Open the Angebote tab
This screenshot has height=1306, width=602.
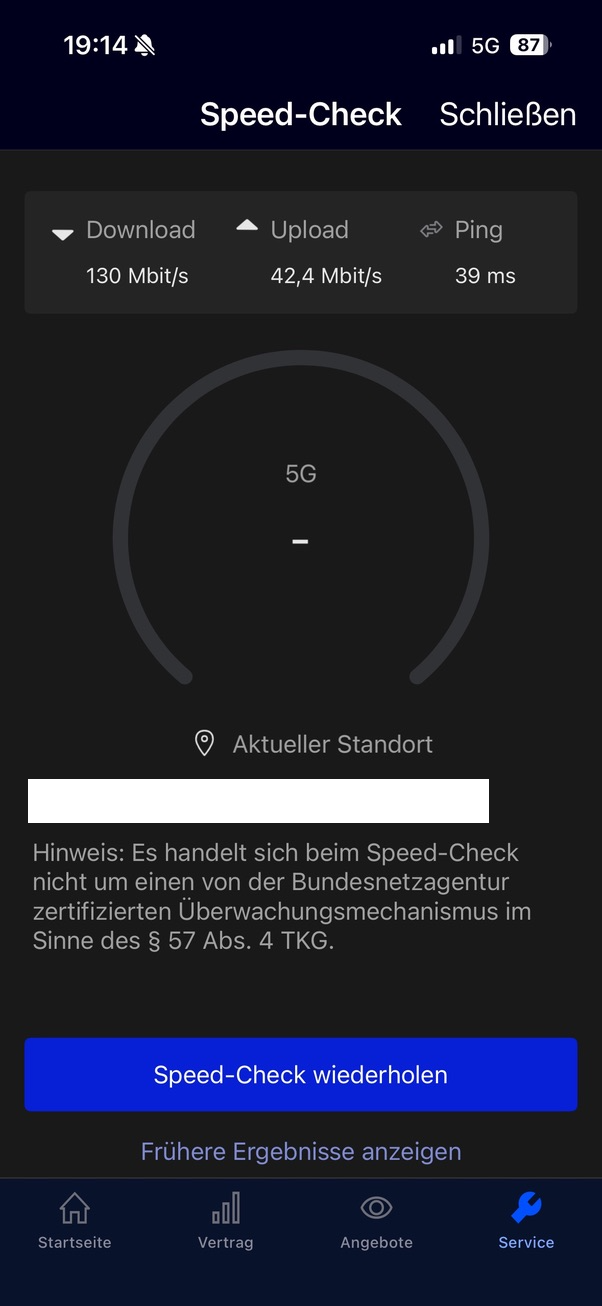click(x=376, y=1221)
